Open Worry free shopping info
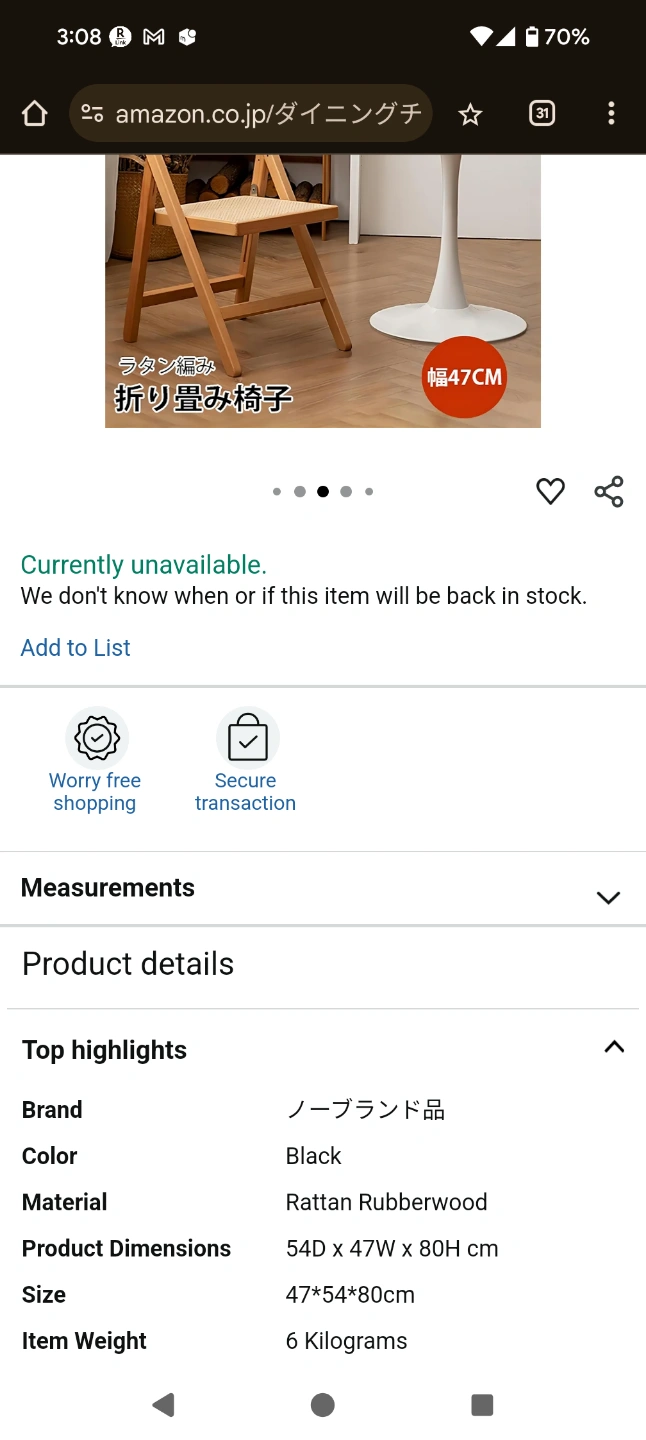646x1440 pixels. (96, 760)
